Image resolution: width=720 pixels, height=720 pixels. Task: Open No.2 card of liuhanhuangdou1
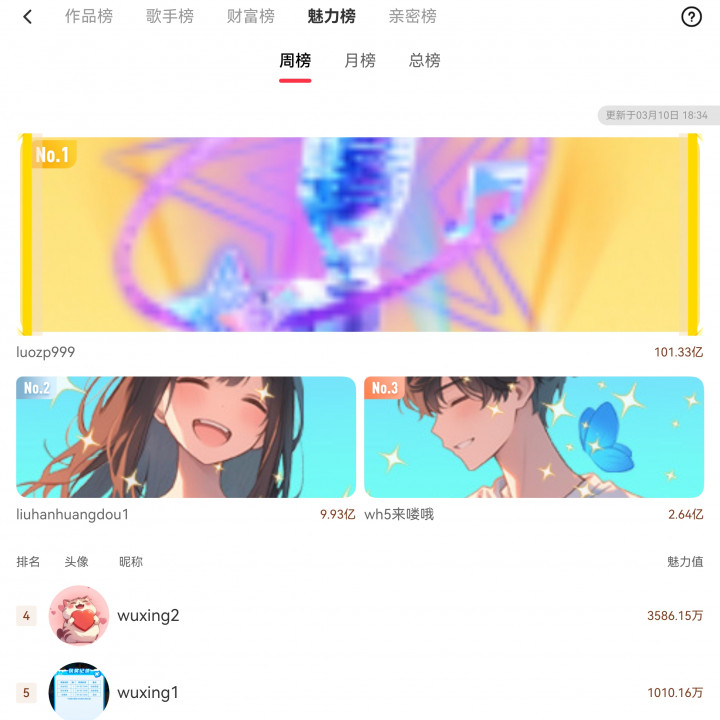pos(186,437)
